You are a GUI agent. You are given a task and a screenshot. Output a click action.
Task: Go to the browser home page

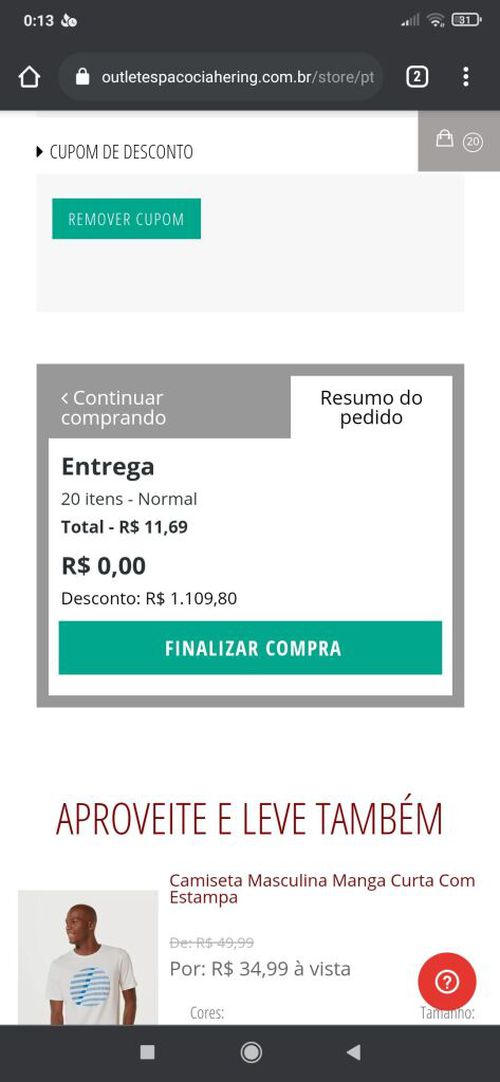30,77
